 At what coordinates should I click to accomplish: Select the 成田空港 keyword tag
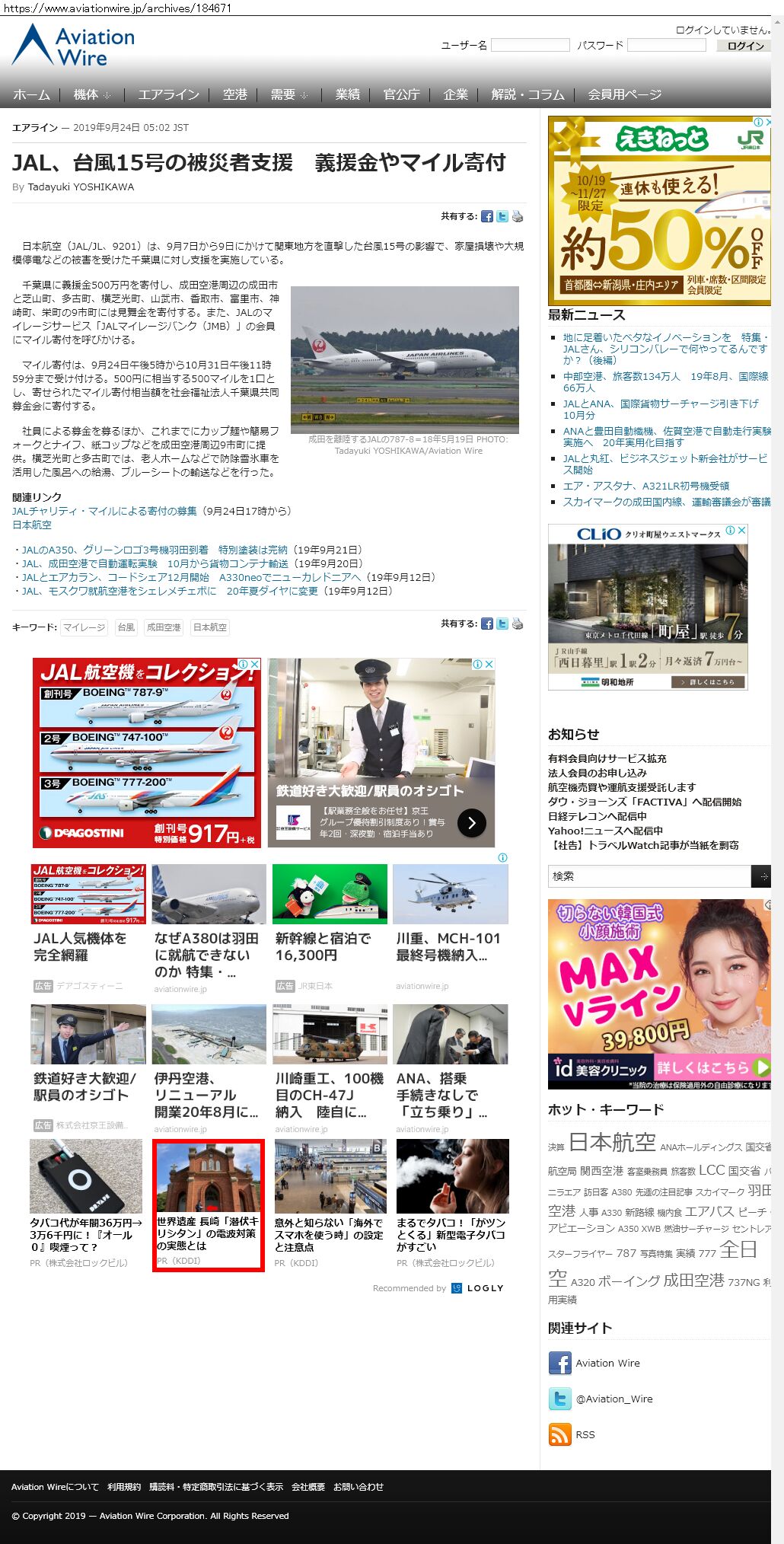[x=164, y=627]
